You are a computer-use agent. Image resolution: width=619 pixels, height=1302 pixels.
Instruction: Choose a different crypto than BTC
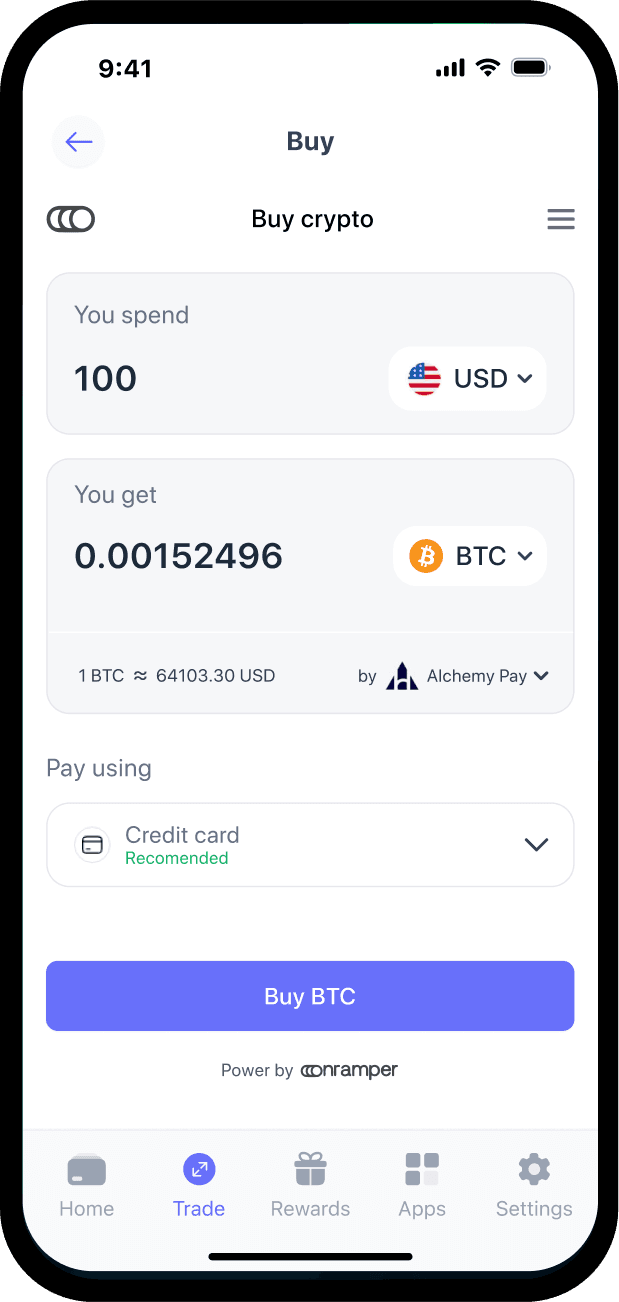(470, 556)
